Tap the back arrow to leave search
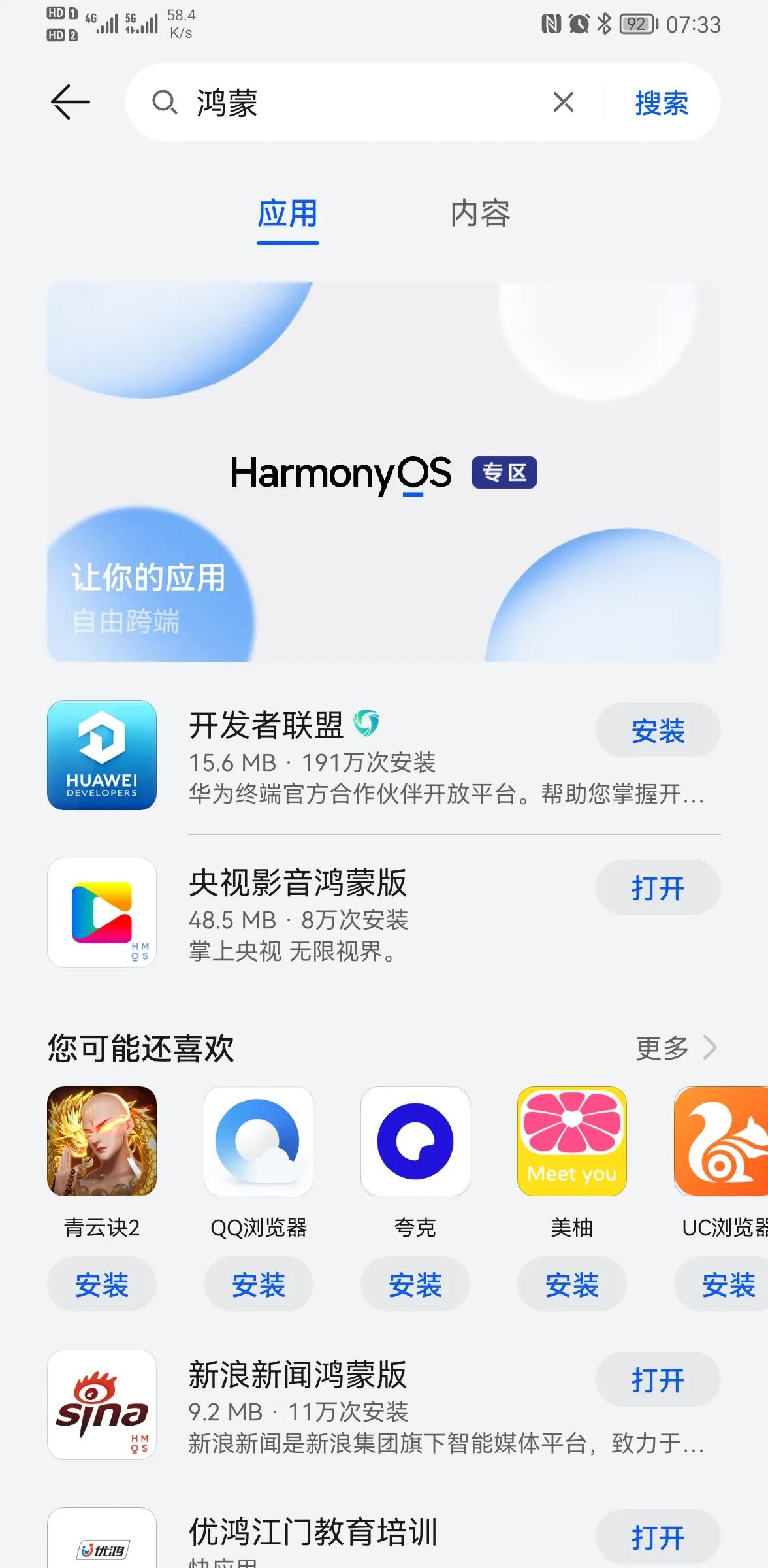 pyautogui.click(x=70, y=102)
